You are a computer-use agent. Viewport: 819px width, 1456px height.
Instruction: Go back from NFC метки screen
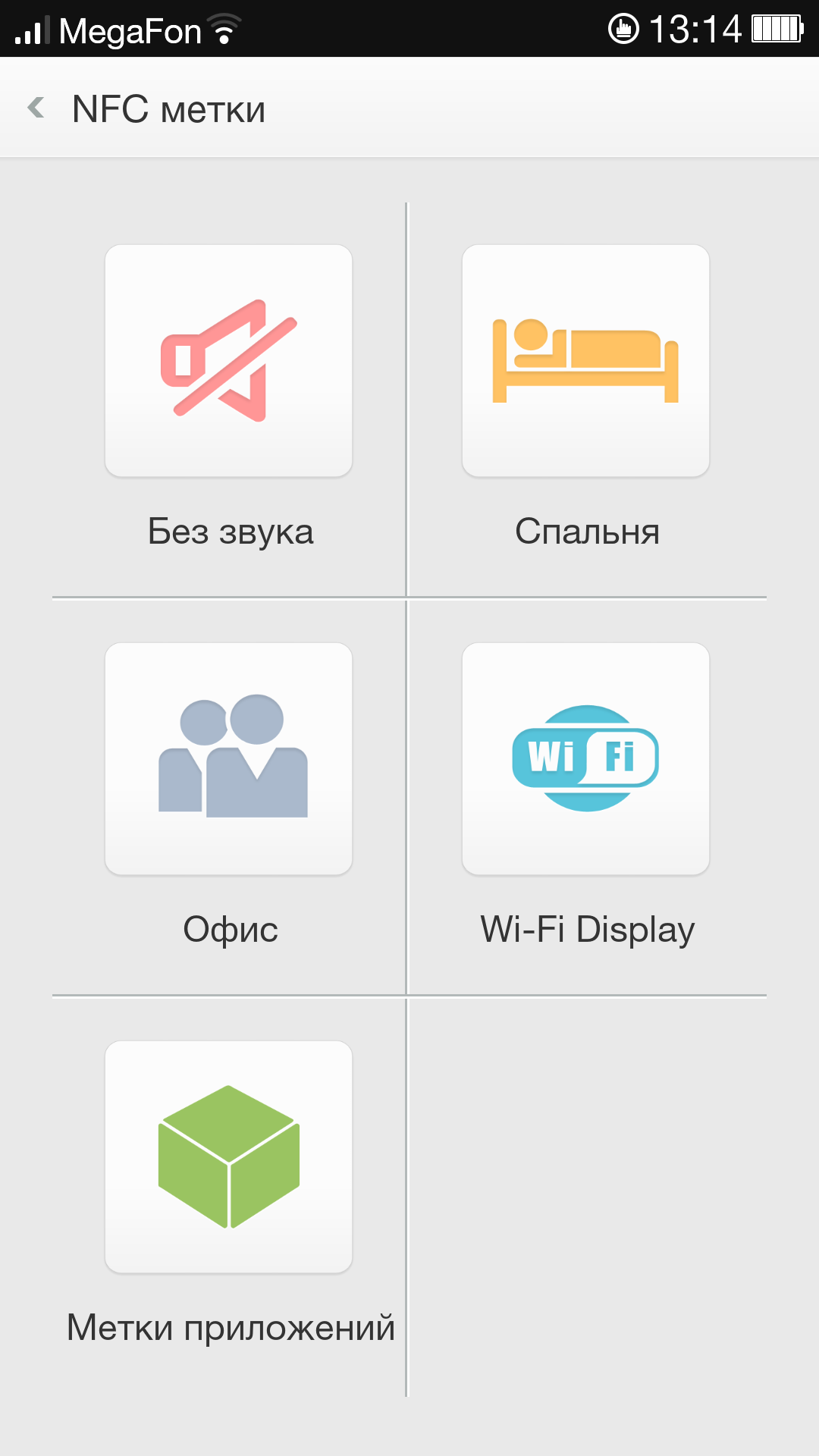pyautogui.click(x=36, y=108)
